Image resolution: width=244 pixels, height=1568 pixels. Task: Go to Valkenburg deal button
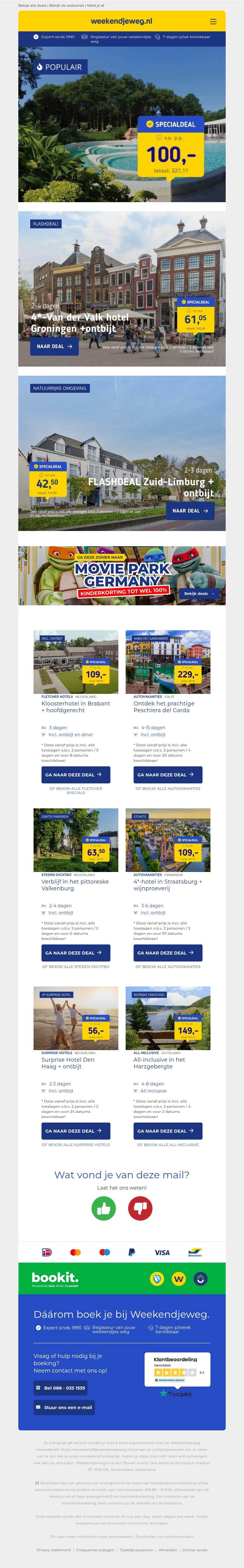tap(76, 953)
